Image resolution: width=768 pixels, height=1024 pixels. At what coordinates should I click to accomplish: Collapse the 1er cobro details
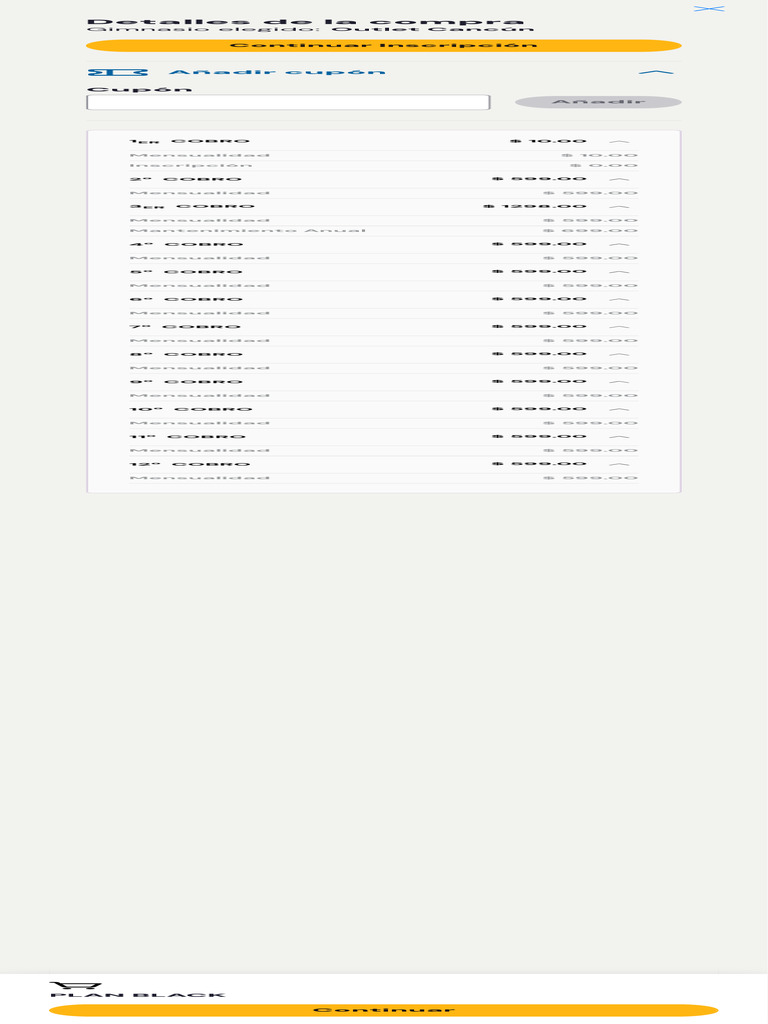pyautogui.click(x=619, y=142)
